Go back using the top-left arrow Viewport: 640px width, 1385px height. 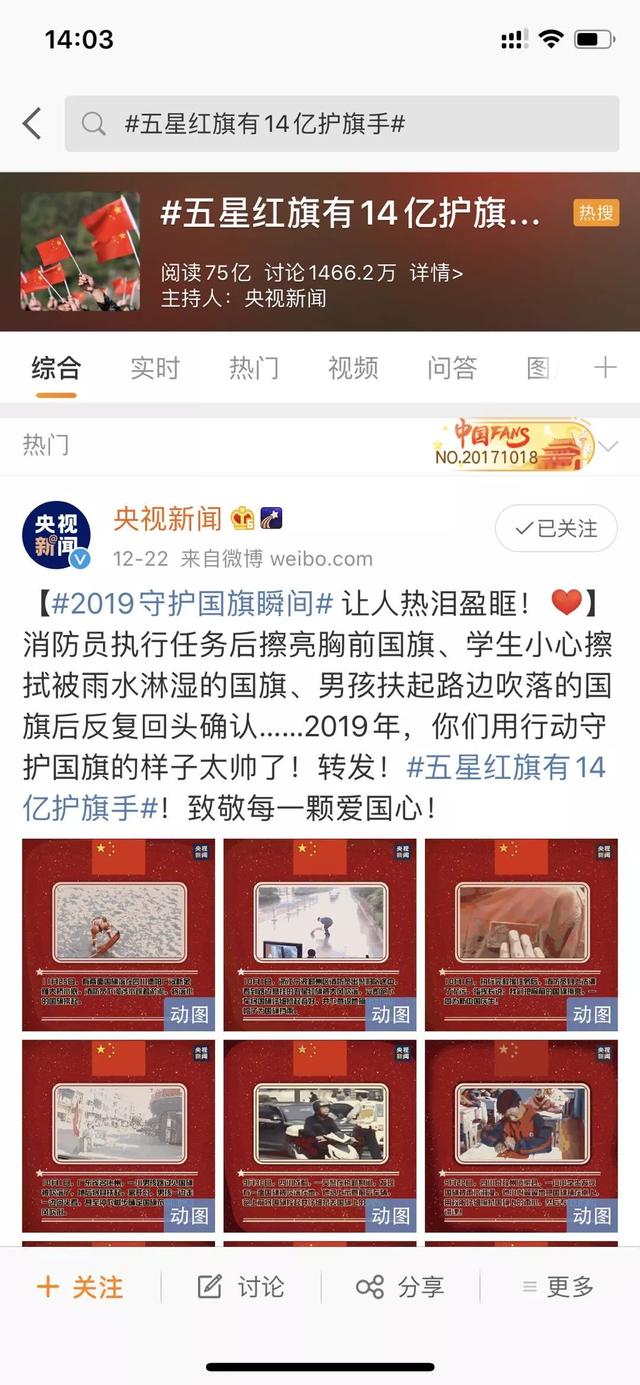tap(32, 124)
